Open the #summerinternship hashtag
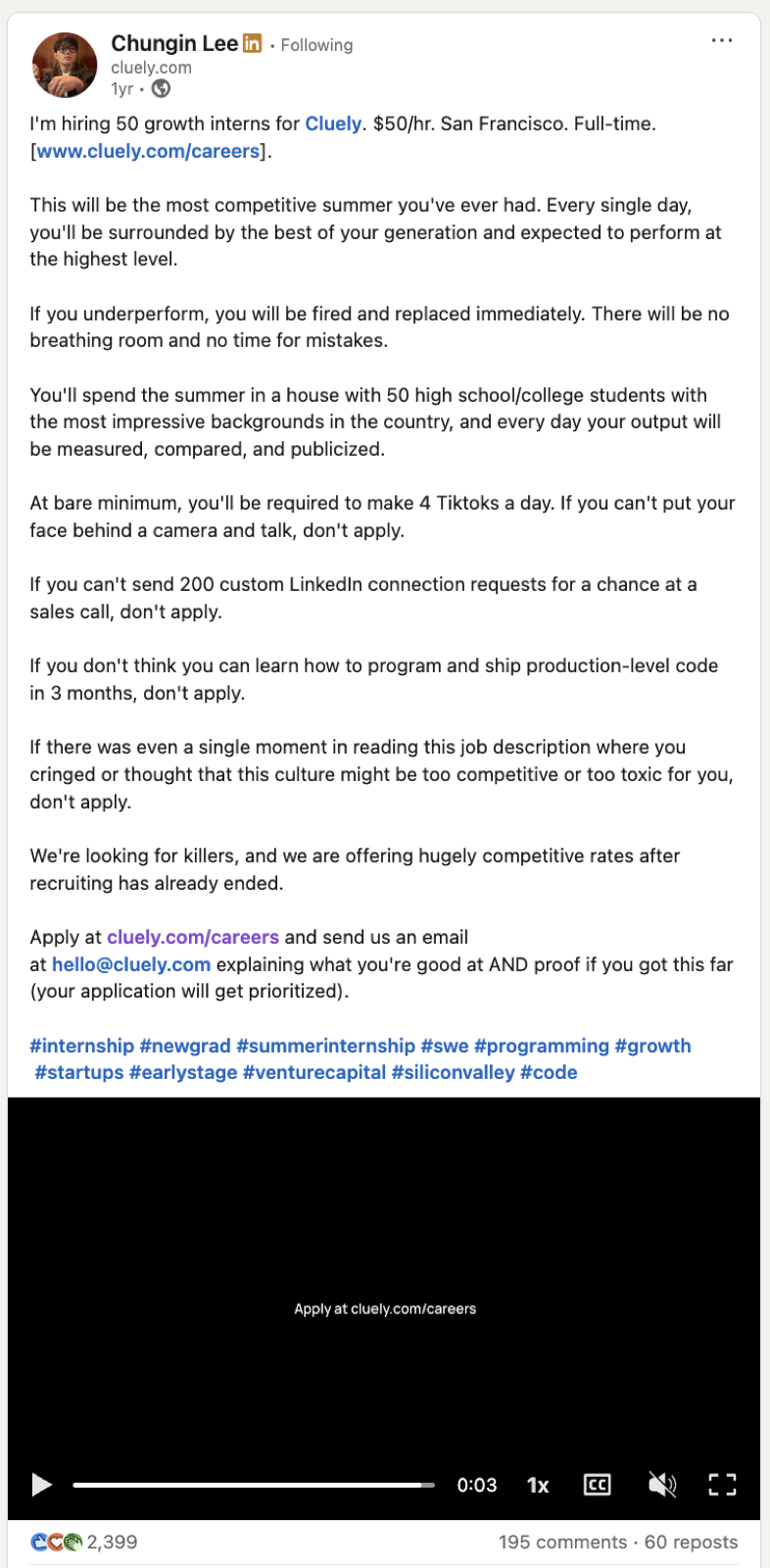This screenshot has height=1568, width=770. tap(326, 1046)
